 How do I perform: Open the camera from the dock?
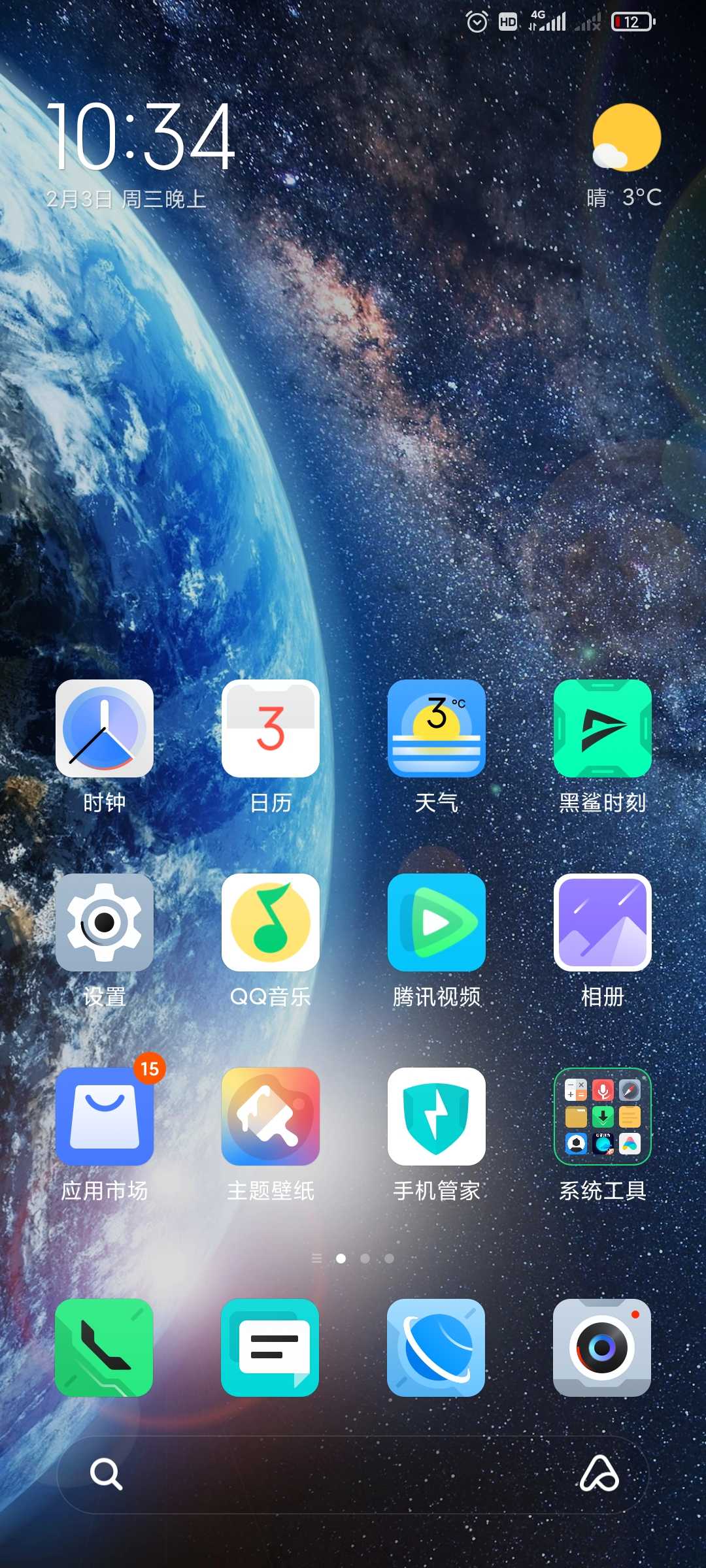coord(602,1348)
